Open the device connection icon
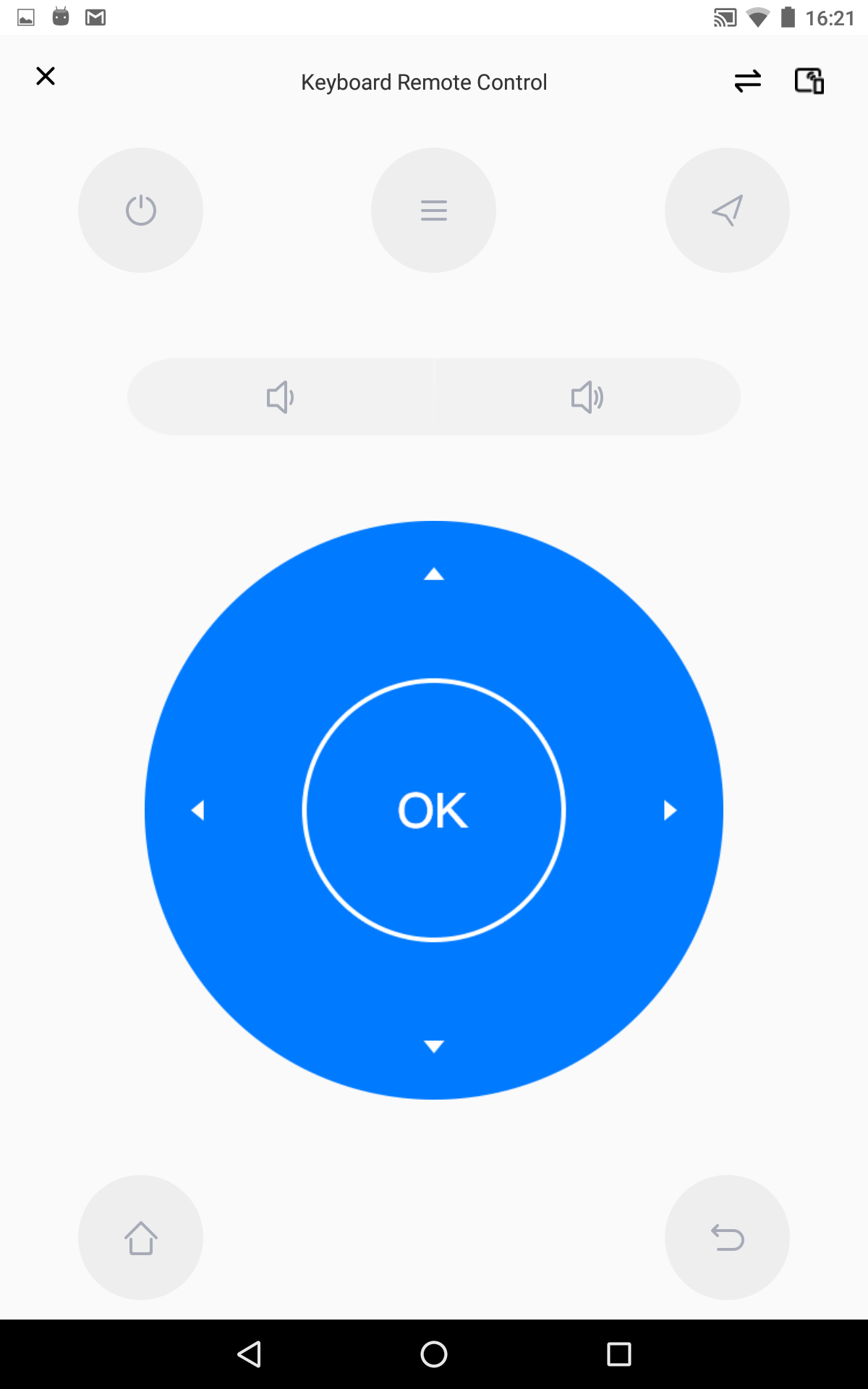The image size is (868, 1389). (809, 81)
